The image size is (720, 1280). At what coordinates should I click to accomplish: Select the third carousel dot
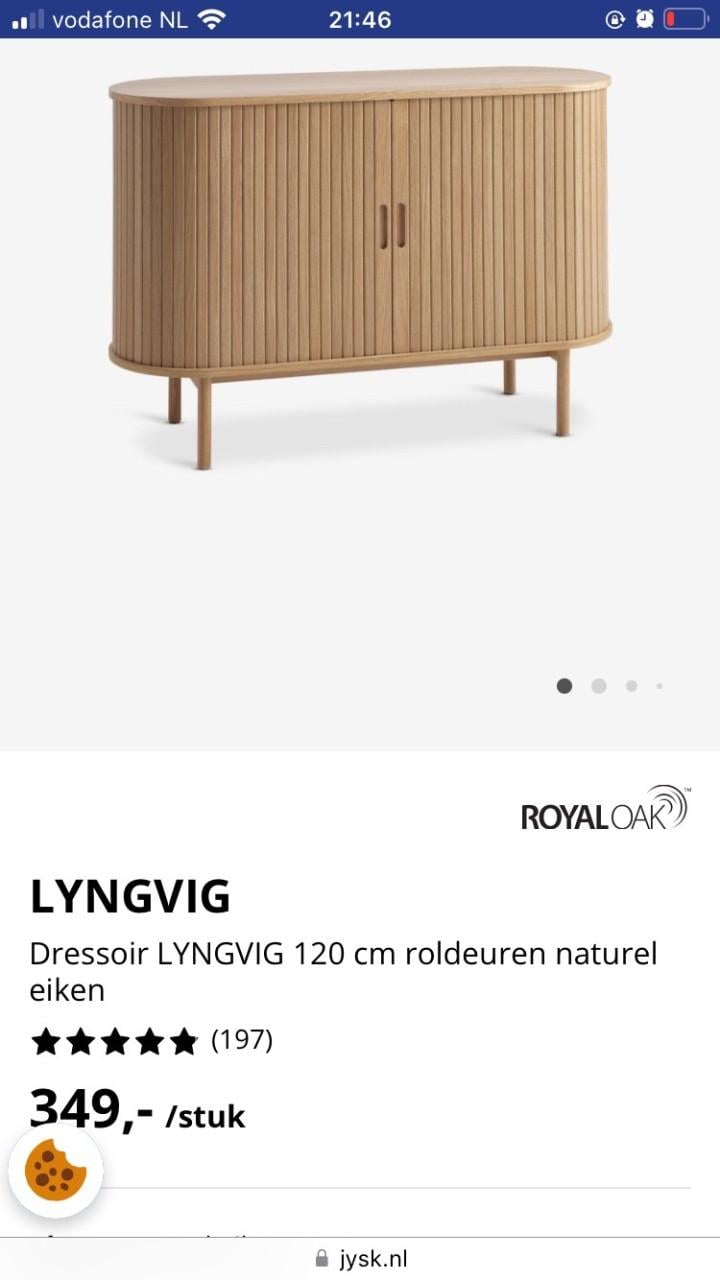click(631, 686)
